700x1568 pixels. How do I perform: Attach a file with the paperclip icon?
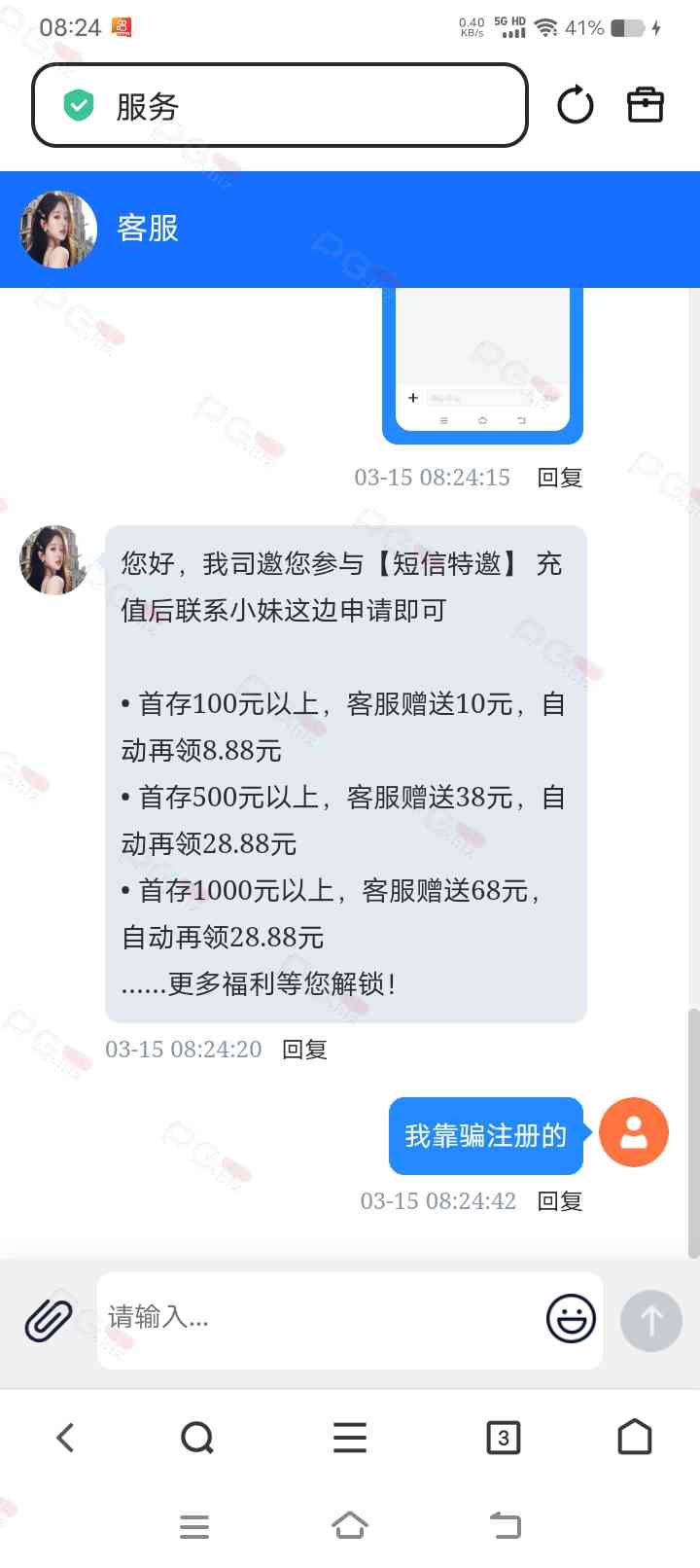tap(49, 1320)
